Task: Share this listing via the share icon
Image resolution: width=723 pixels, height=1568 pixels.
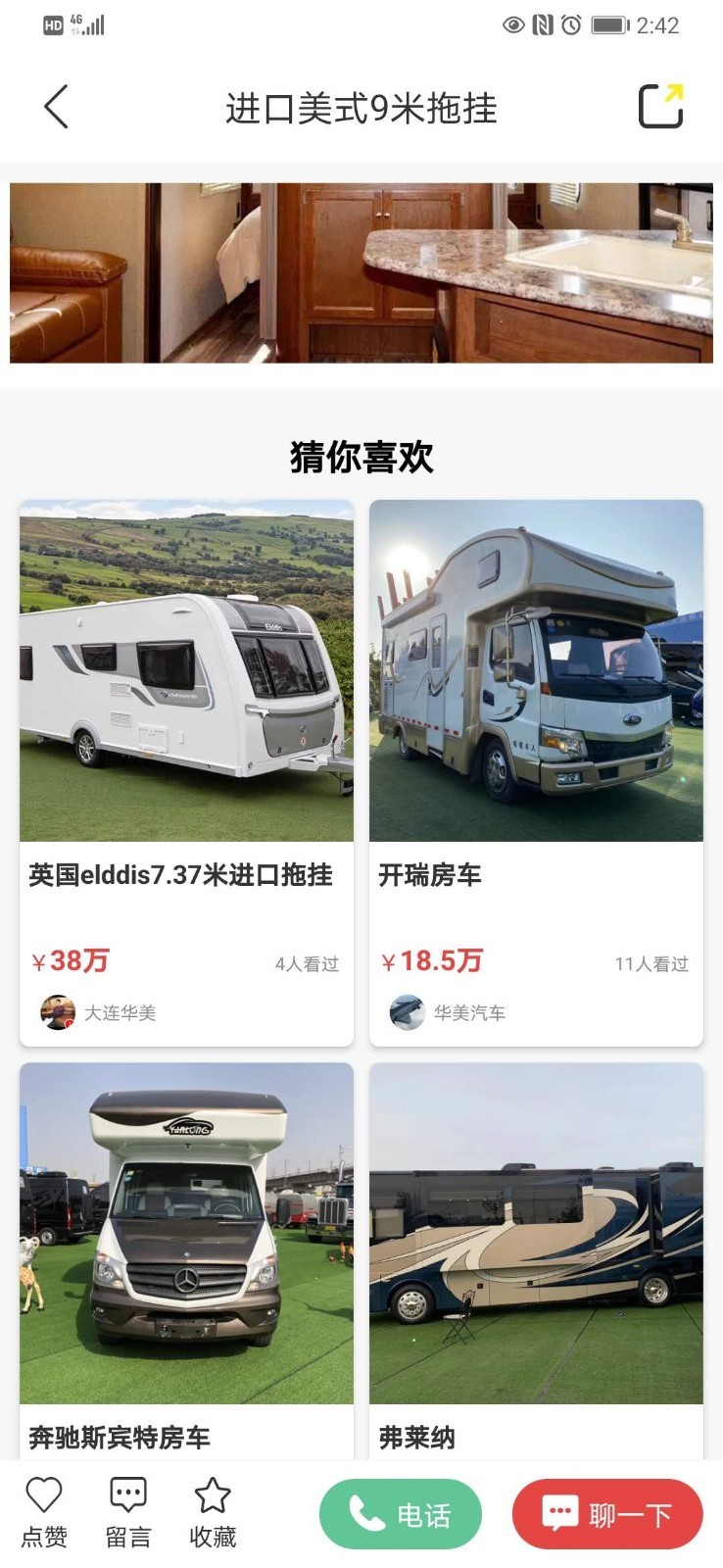Action: 660,107
